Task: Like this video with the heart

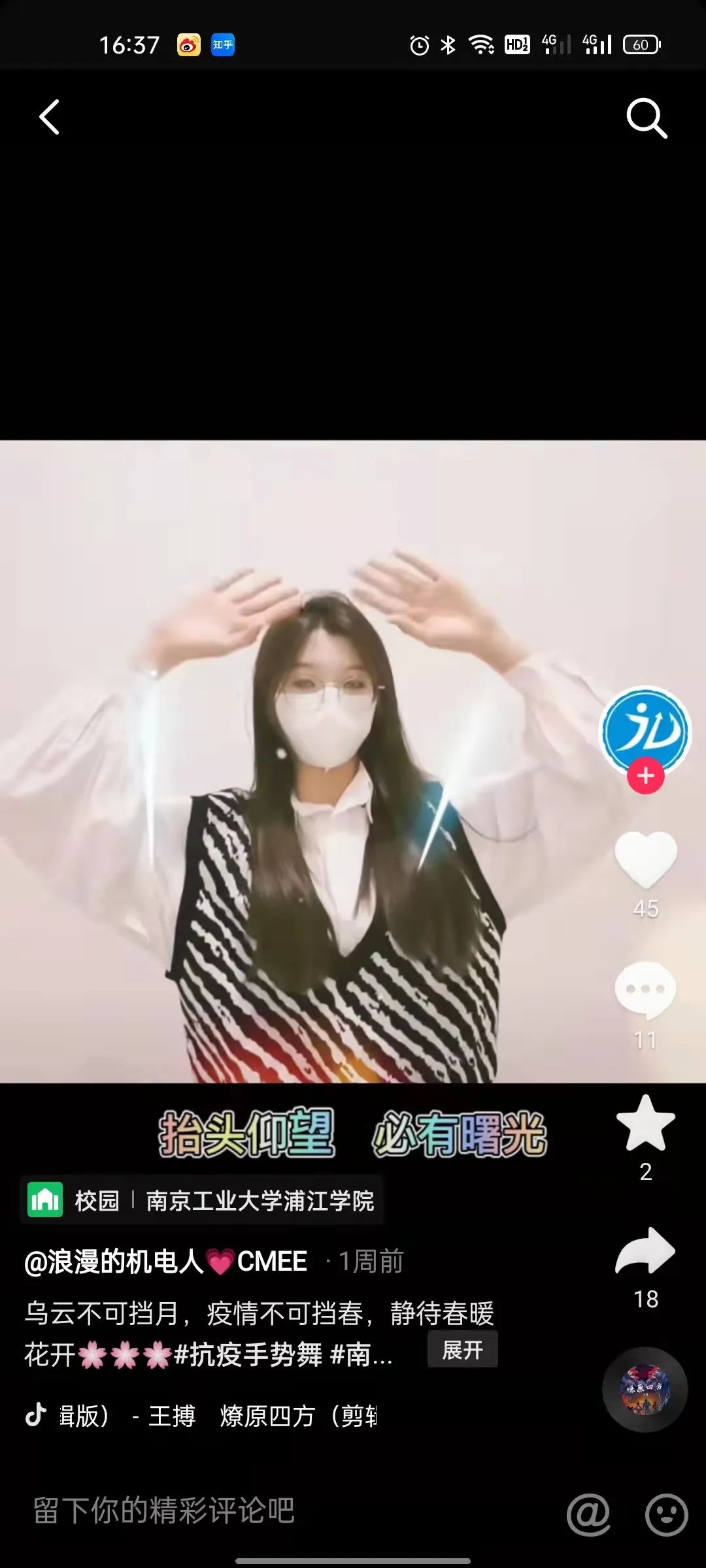Action: (645, 860)
